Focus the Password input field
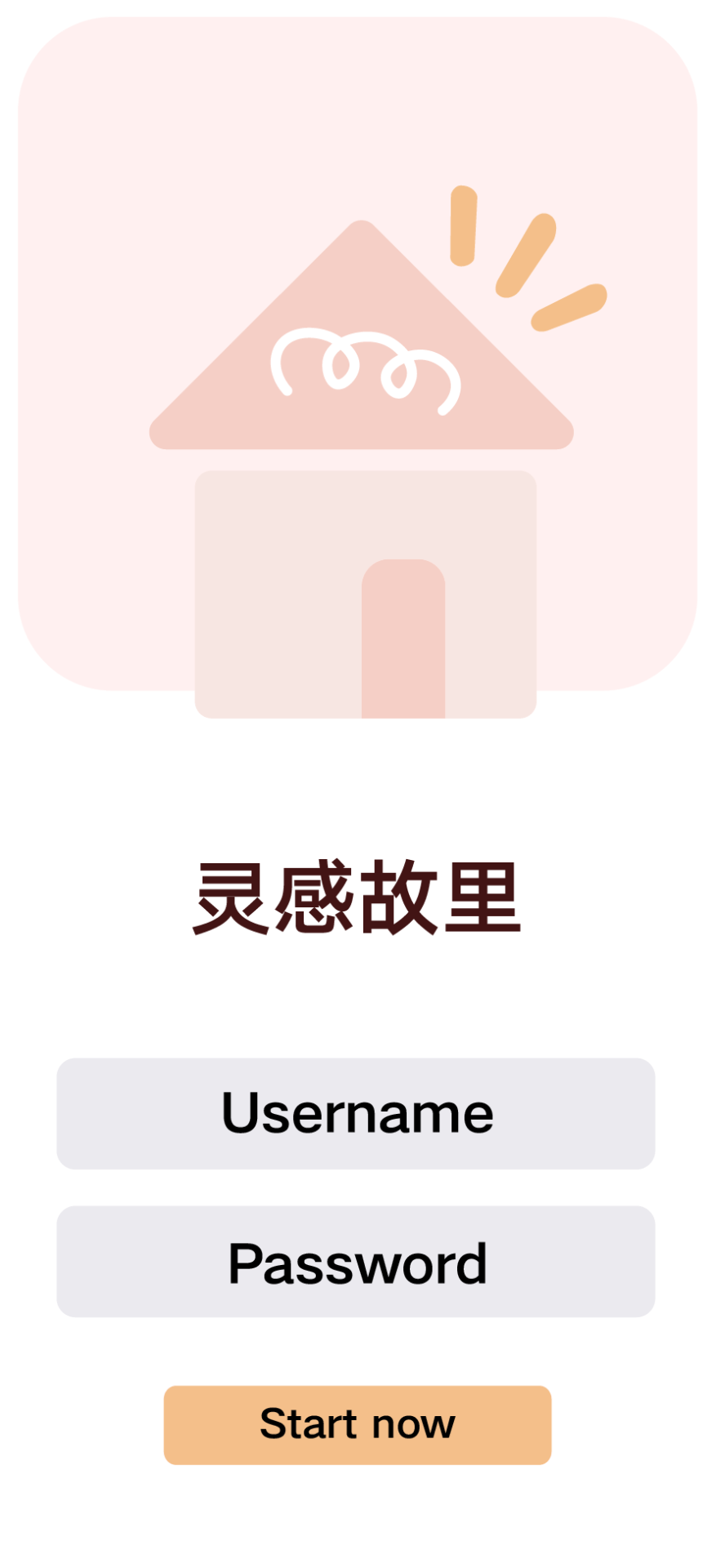716x1568 pixels. click(x=356, y=1261)
